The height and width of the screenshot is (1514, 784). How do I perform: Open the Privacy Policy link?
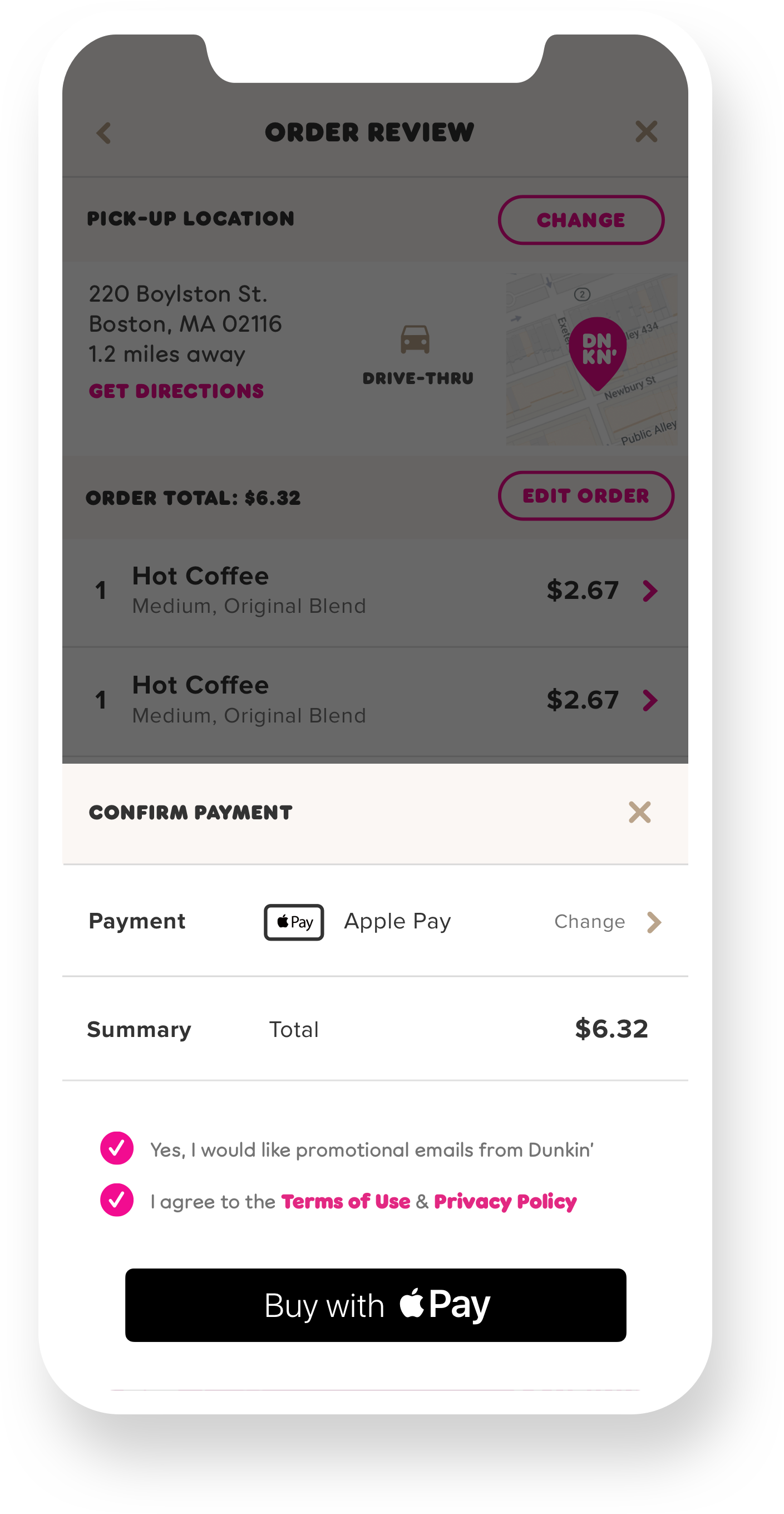505,1201
